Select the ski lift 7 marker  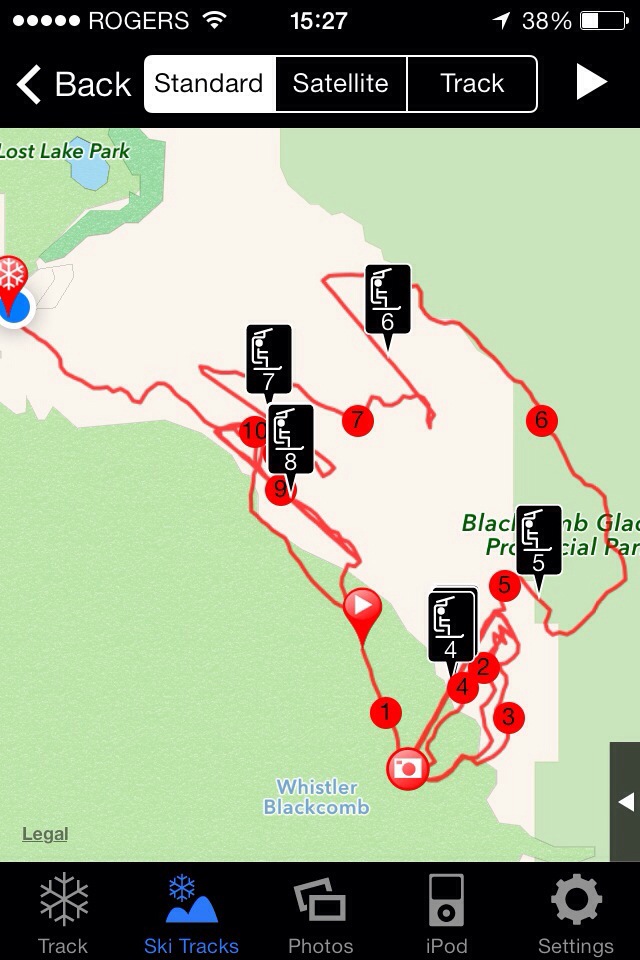(x=268, y=359)
